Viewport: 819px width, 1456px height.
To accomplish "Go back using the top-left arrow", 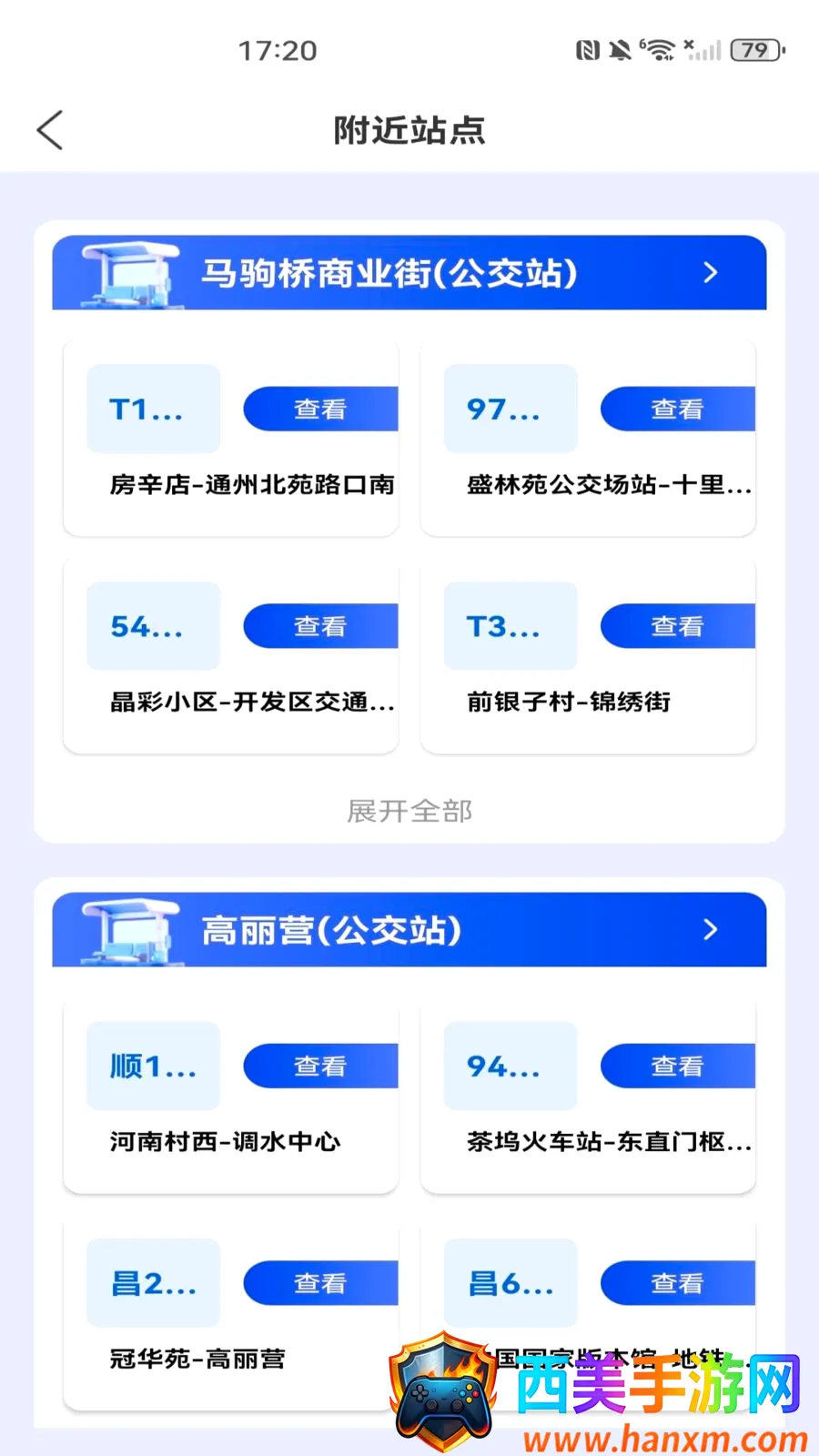I will tap(50, 130).
